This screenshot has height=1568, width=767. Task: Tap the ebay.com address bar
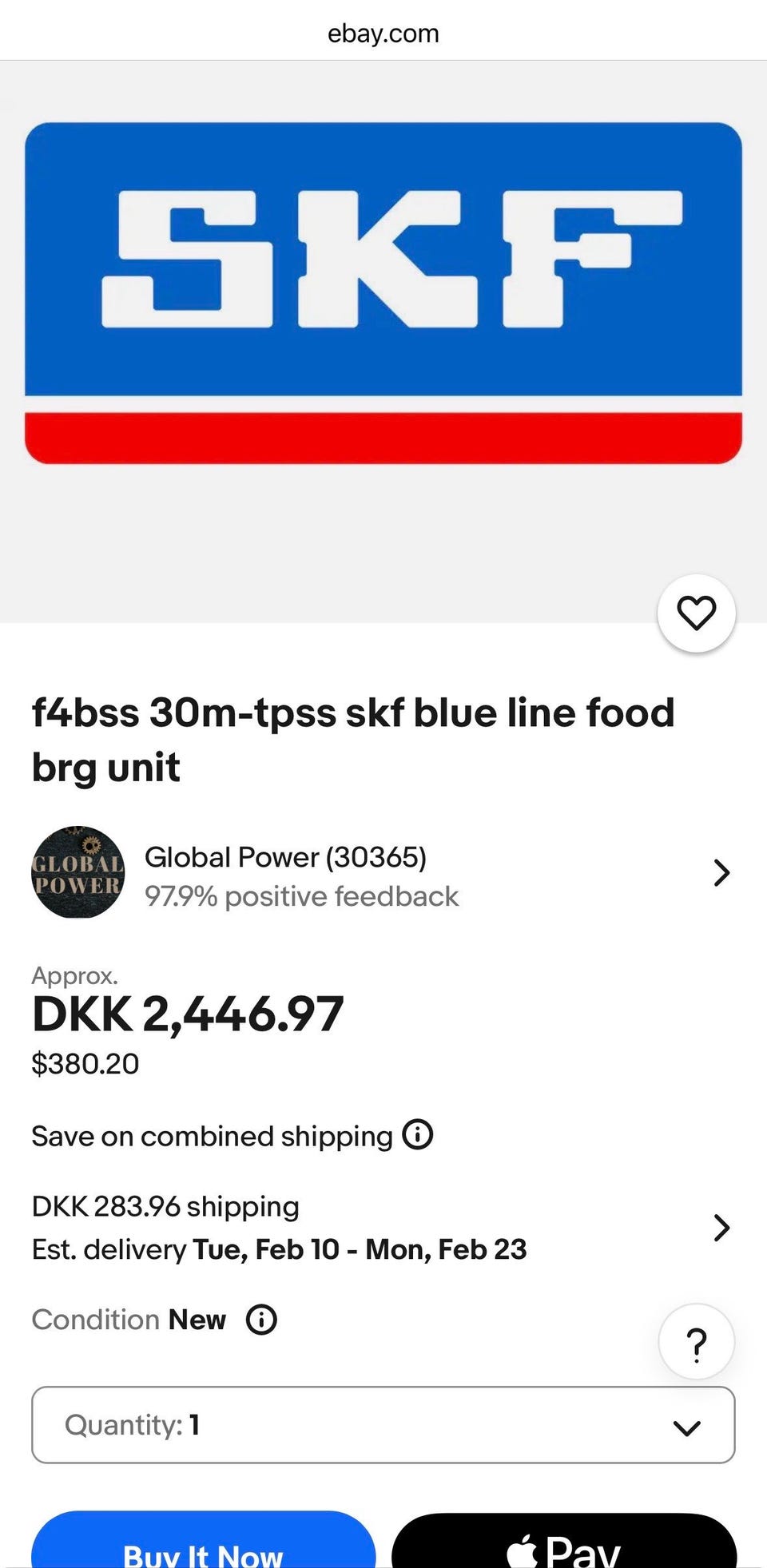coord(383,34)
